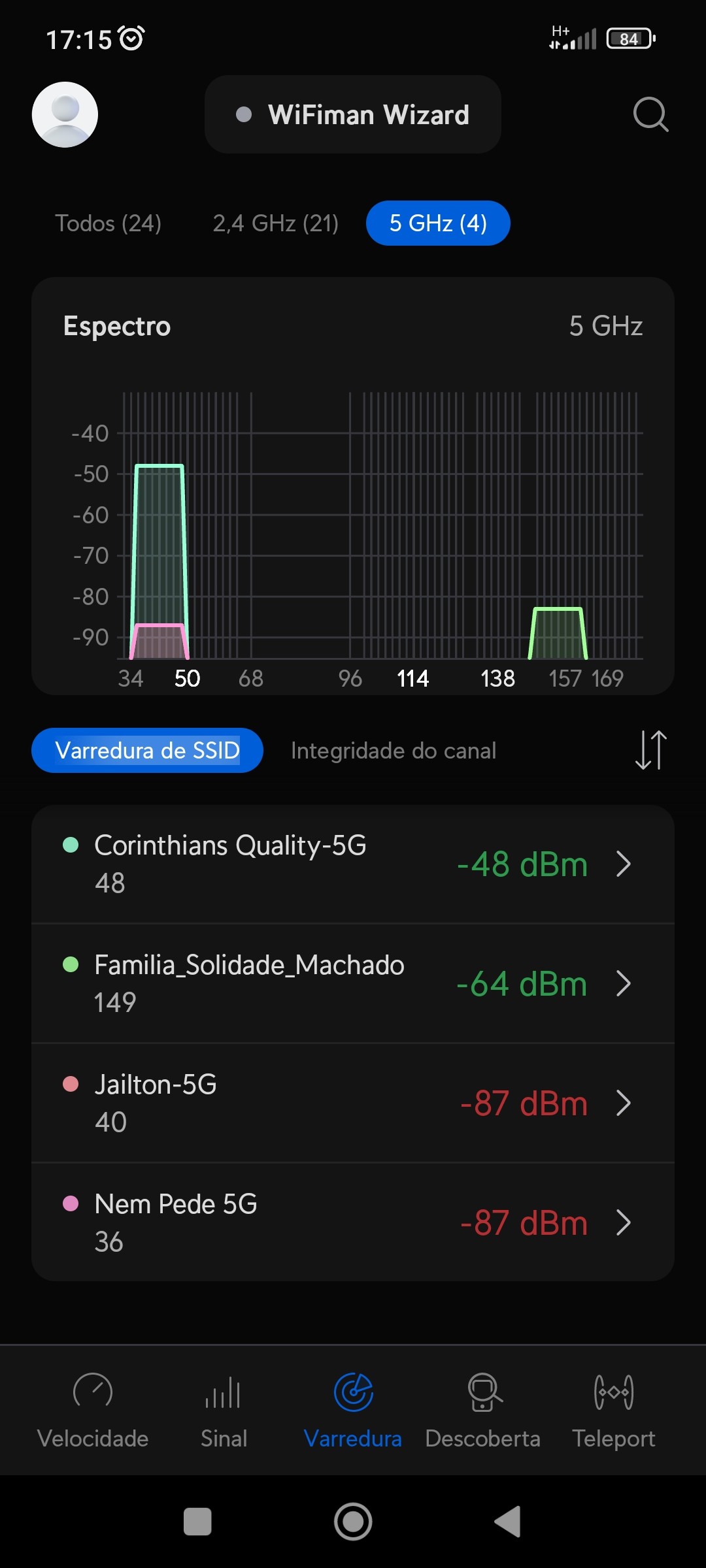The width and height of the screenshot is (706, 1568).
Task: Go back with the system back button
Action: coord(508,1522)
